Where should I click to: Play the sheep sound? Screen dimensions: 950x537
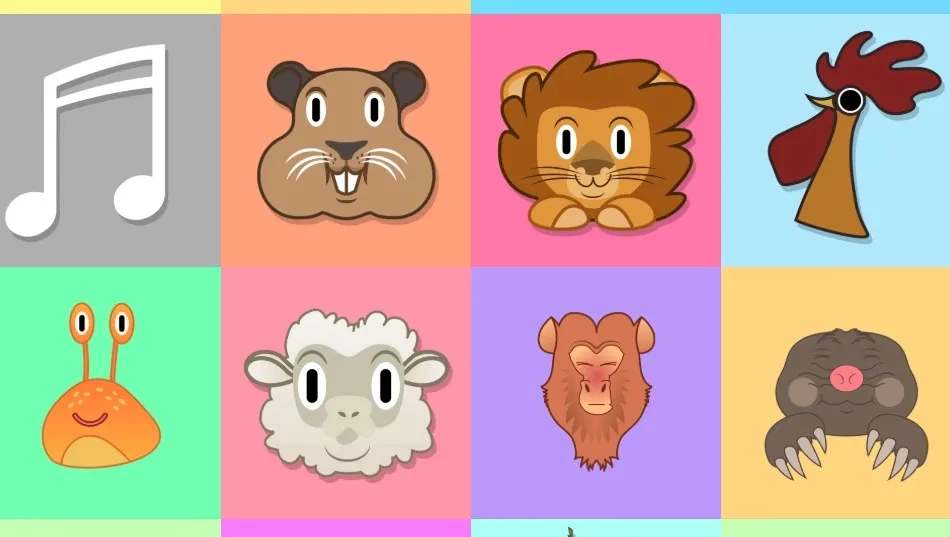click(x=346, y=392)
